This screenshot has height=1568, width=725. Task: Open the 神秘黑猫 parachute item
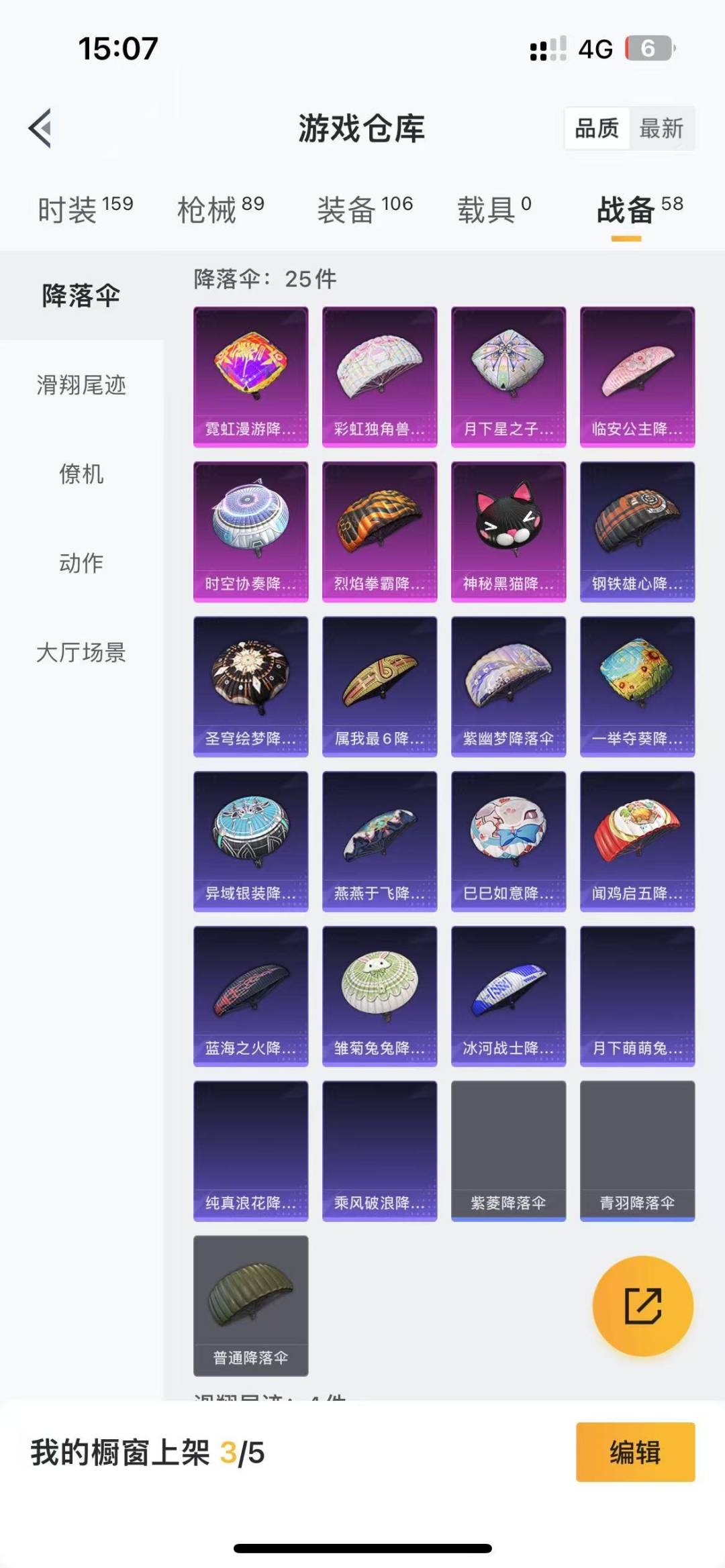508,531
